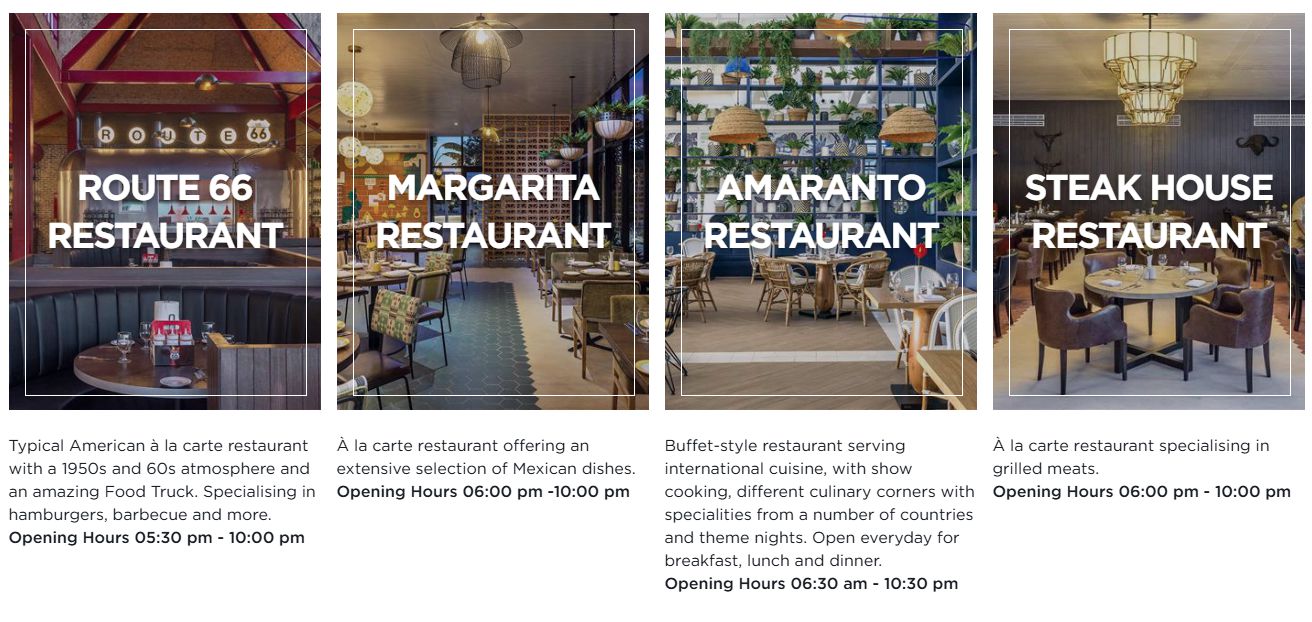This screenshot has width=1312, height=622.
Task: Tap the Steak House Restaurant card
Action: click(x=1148, y=212)
